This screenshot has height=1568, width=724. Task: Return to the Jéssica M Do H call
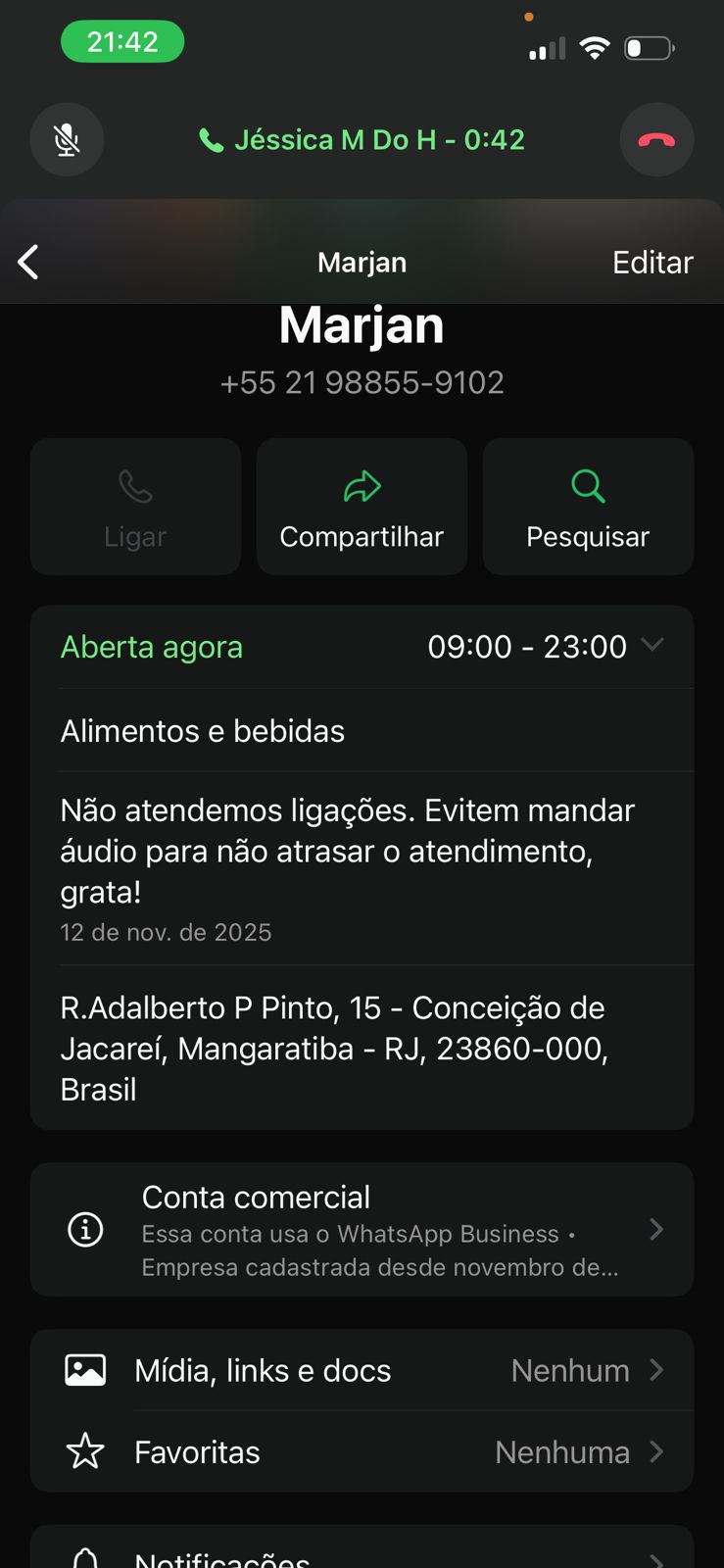(362, 140)
